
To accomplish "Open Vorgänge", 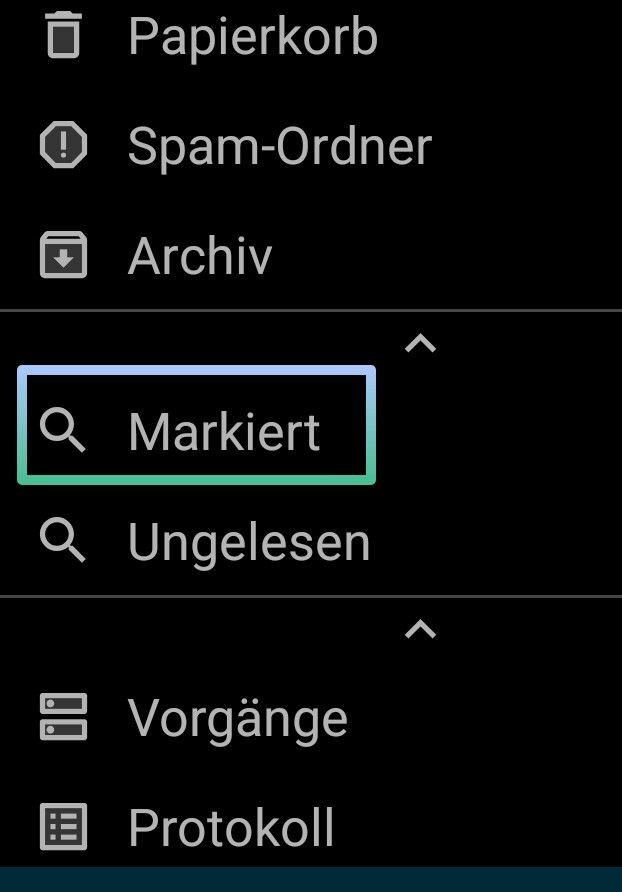I will [237, 718].
